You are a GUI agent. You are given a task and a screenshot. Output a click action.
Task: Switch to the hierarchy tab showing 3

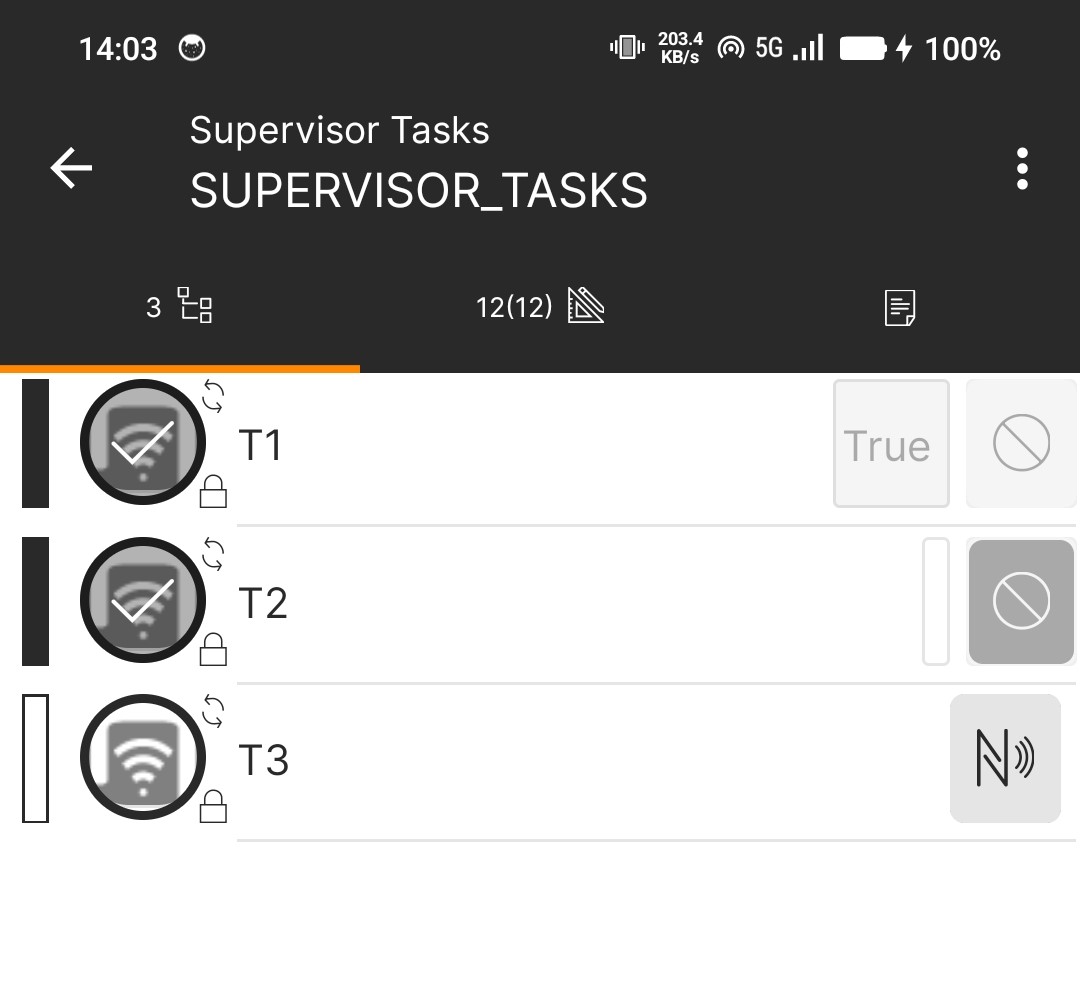(x=180, y=305)
